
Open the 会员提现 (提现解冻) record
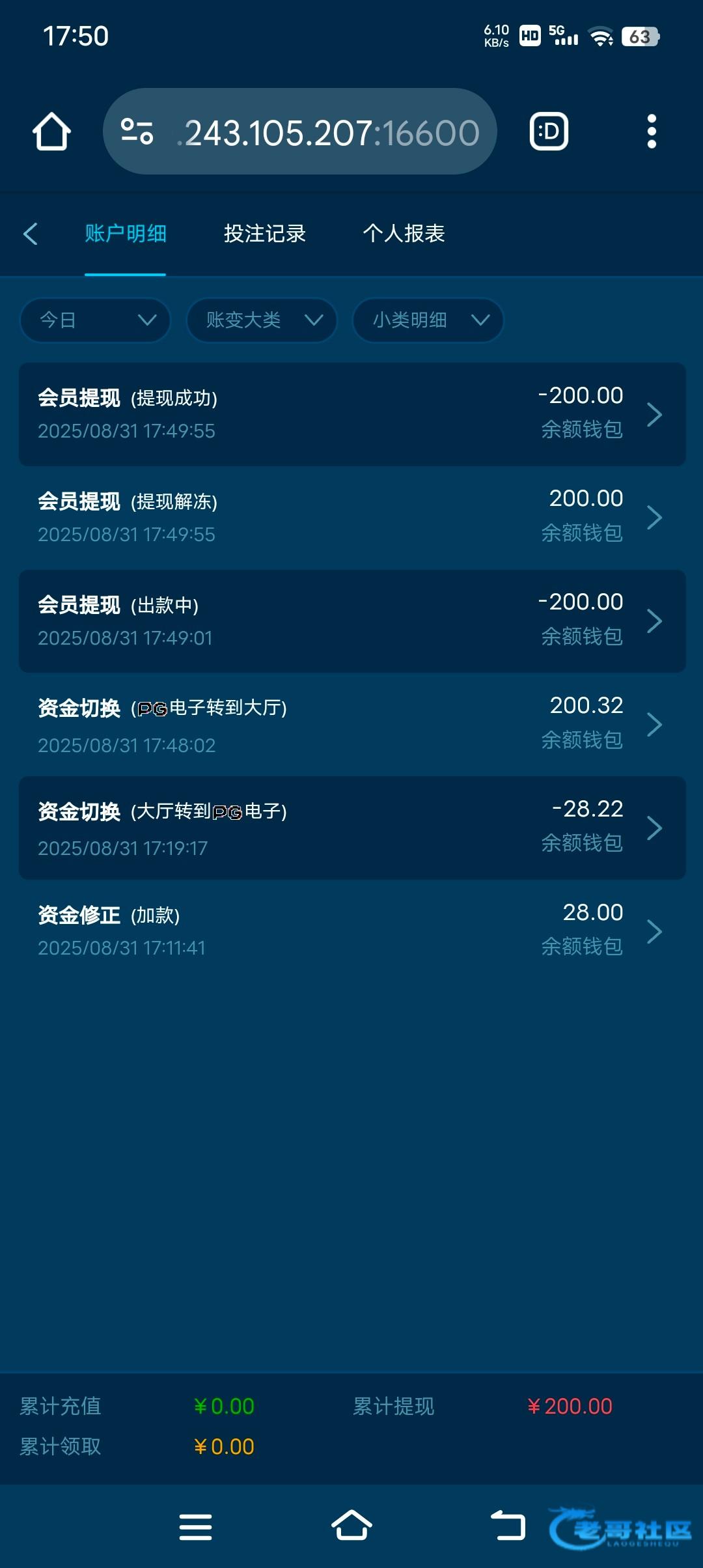(352, 518)
